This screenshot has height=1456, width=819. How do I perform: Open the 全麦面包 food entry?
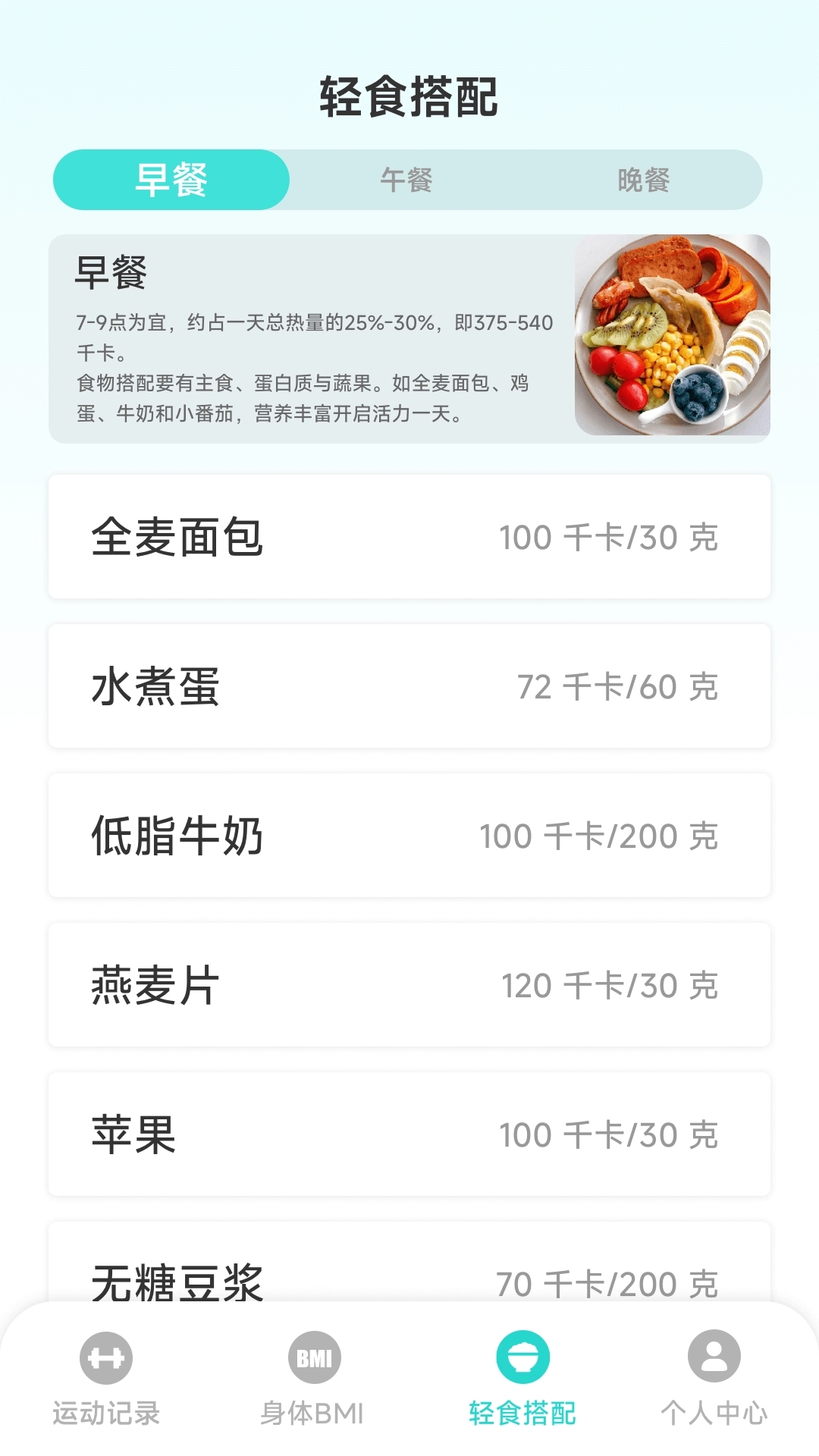[x=409, y=535]
